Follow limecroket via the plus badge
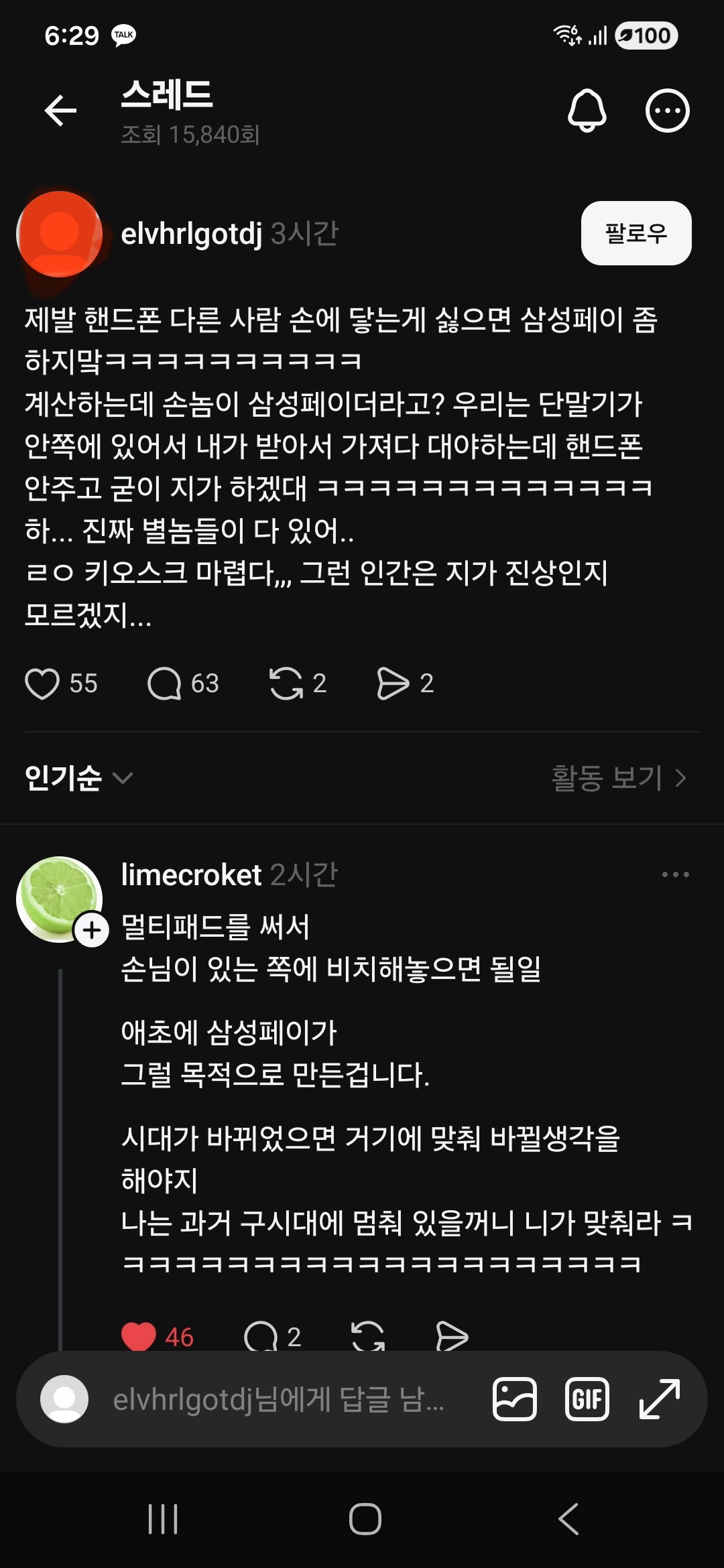724x1568 pixels. (x=92, y=930)
